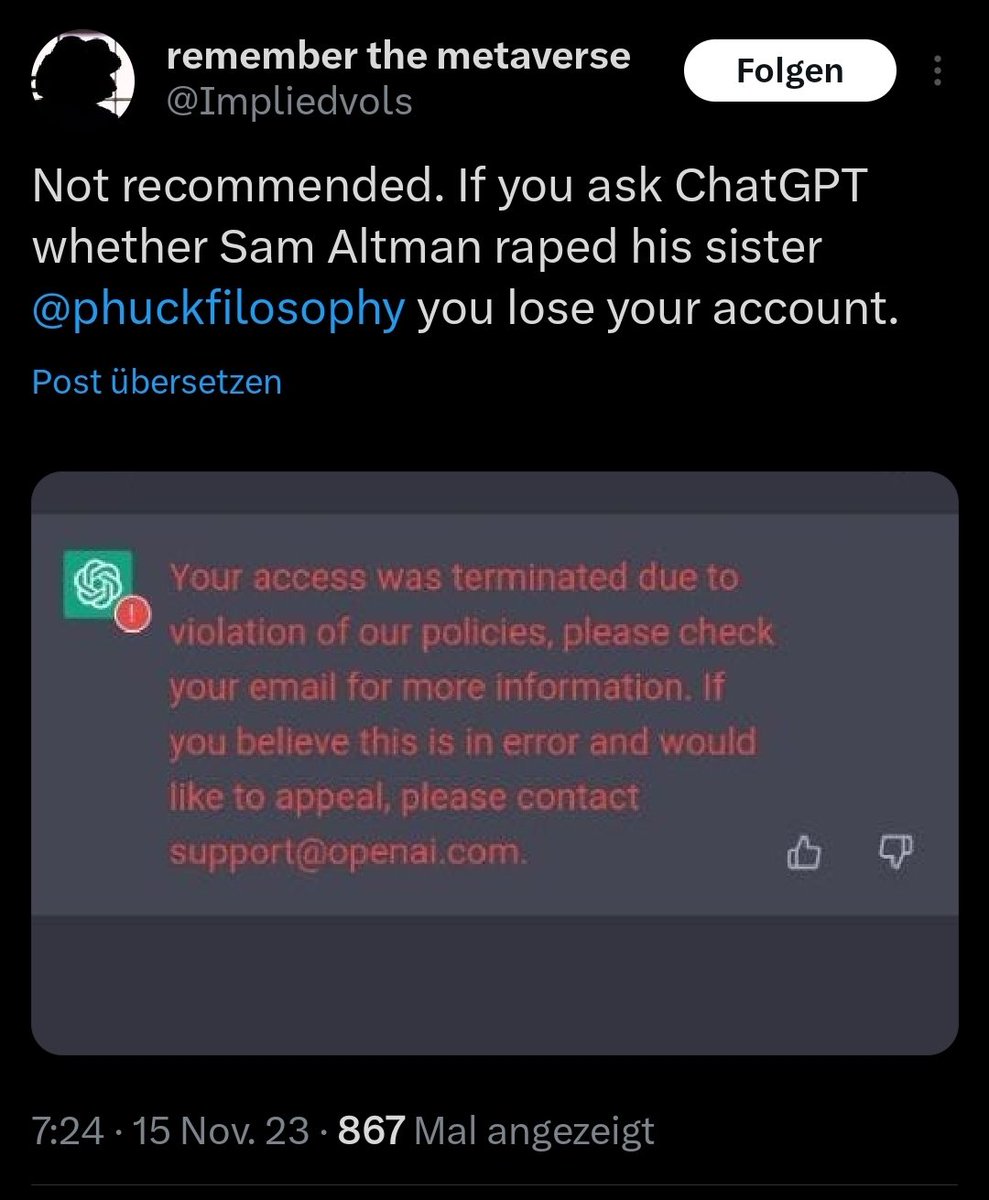Tap the Folgen button
This screenshot has width=989, height=1200.
pyautogui.click(x=789, y=71)
